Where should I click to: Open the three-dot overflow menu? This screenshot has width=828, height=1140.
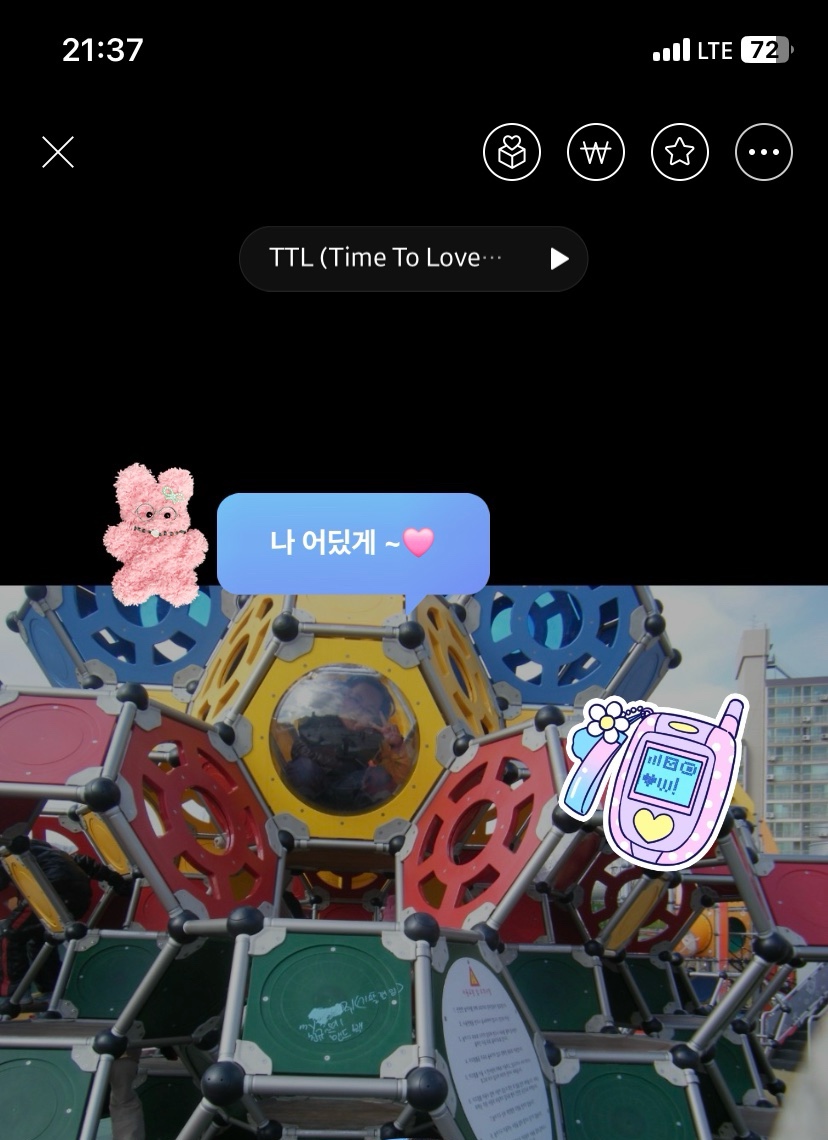pyautogui.click(x=764, y=153)
